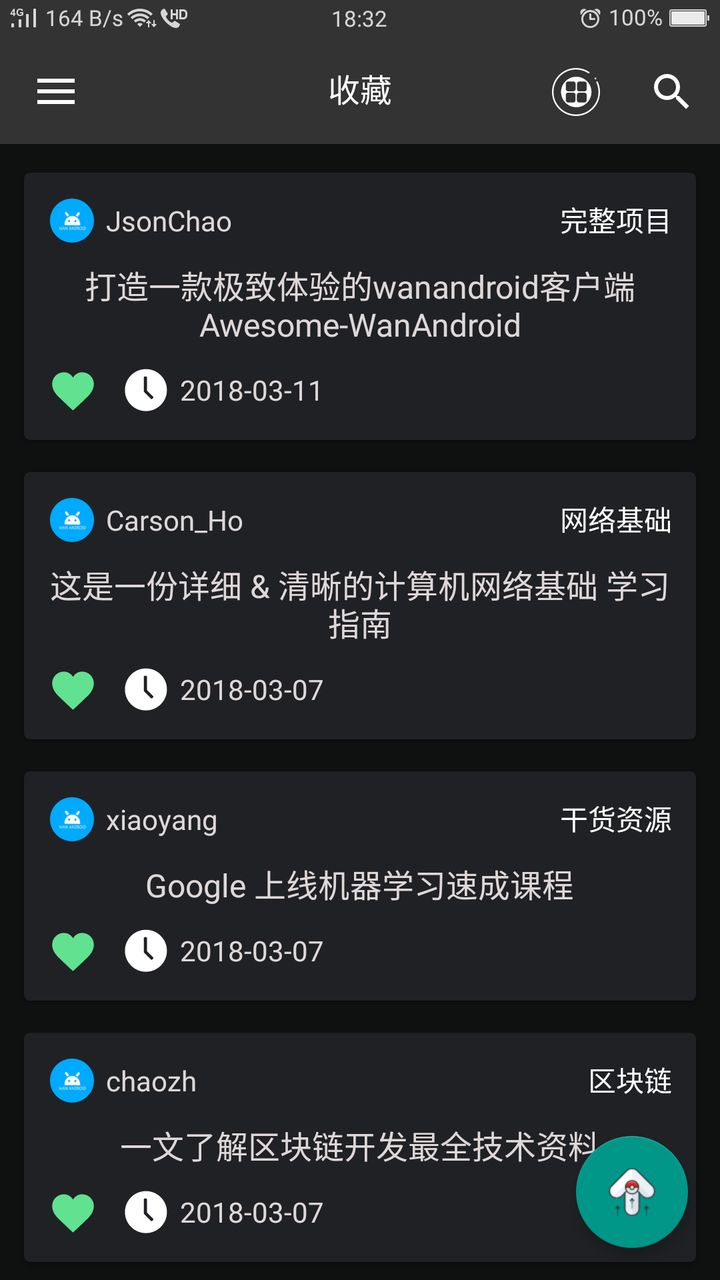
Task: Unfavorite the Awesome-WanAndroid article
Action: point(72,391)
